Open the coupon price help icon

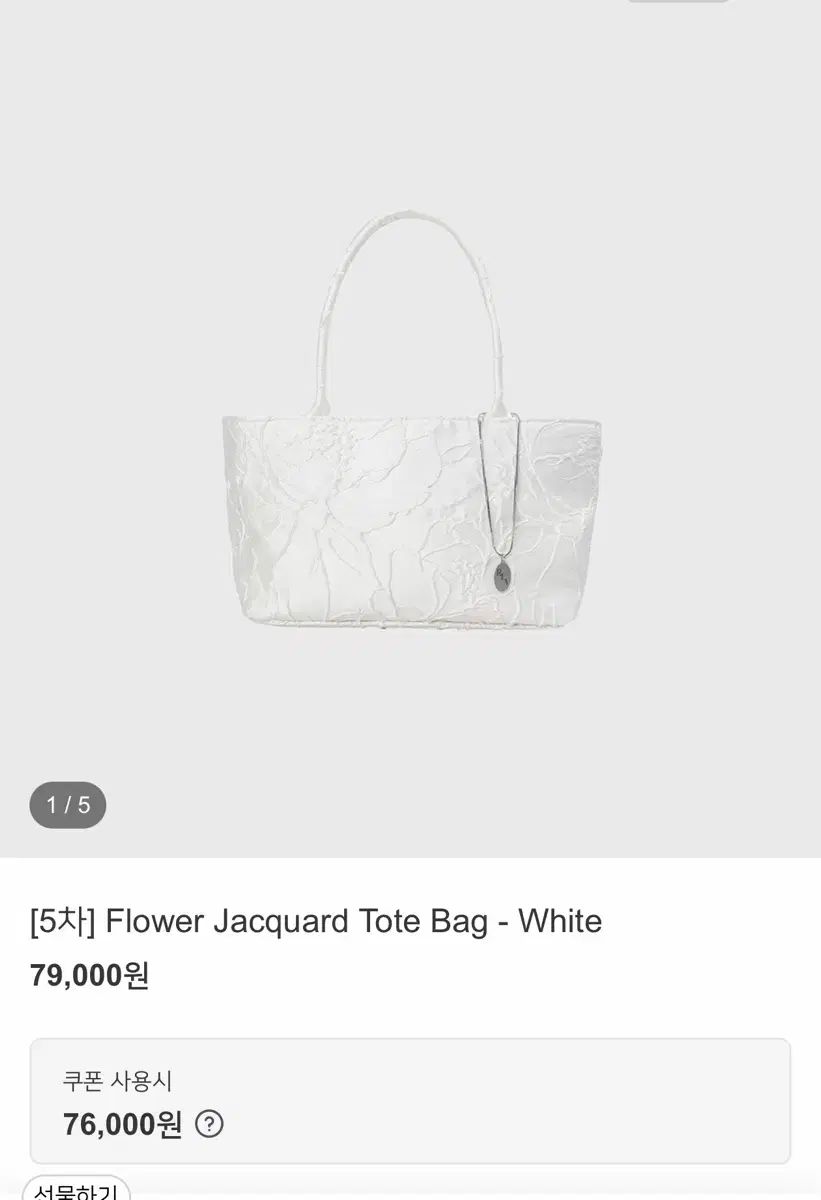click(x=209, y=1124)
